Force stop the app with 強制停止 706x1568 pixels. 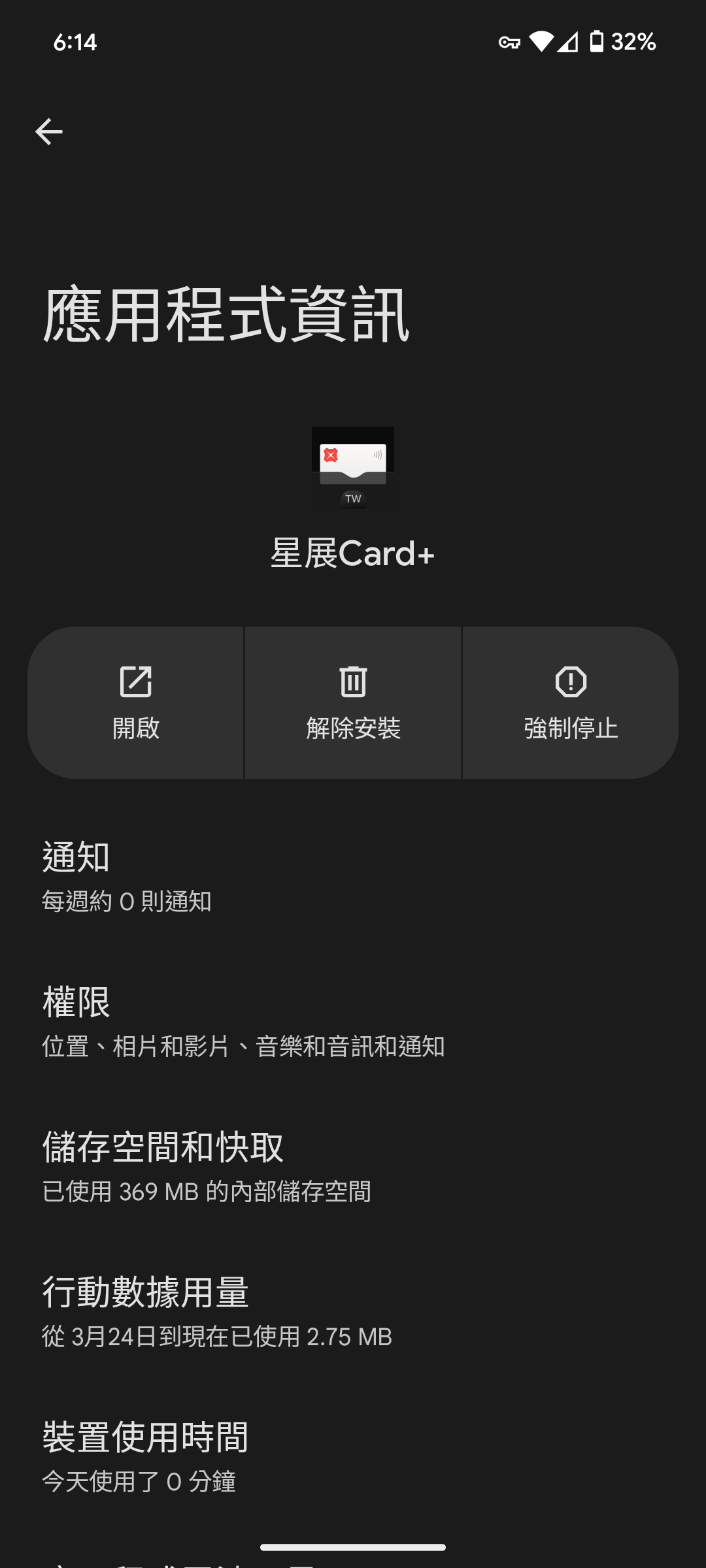point(570,702)
